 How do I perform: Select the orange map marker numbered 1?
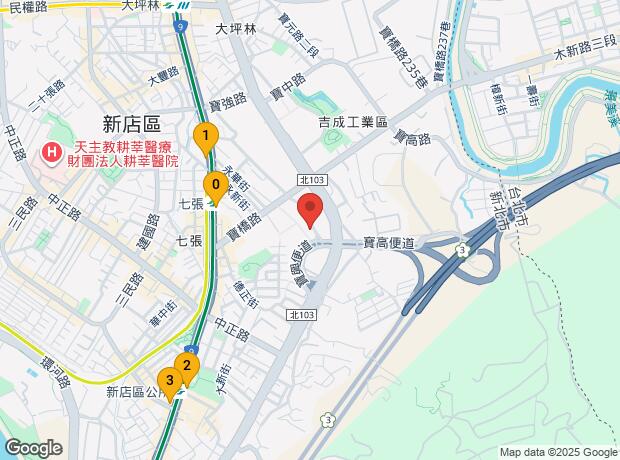coord(205,135)
